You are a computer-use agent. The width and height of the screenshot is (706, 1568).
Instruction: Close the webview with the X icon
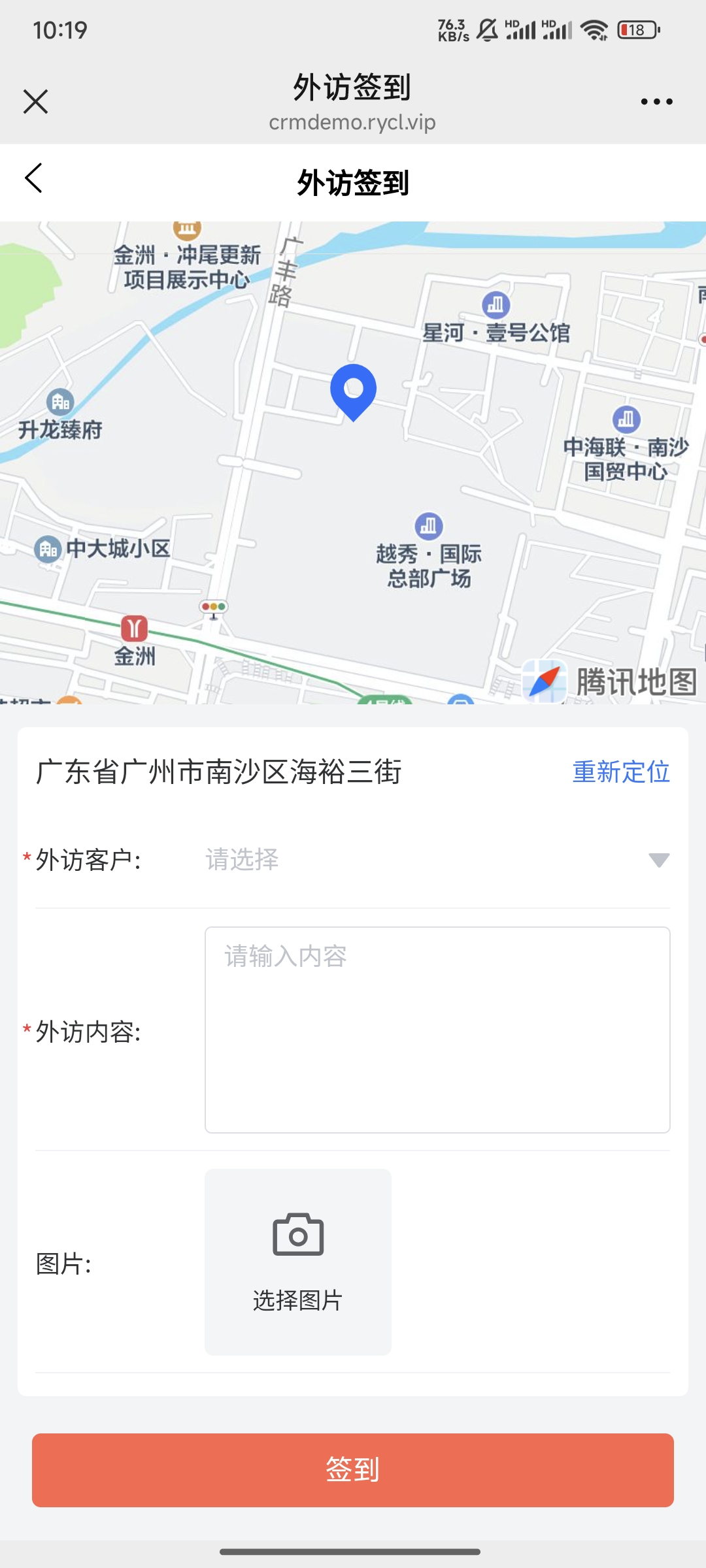click(35, 102)
